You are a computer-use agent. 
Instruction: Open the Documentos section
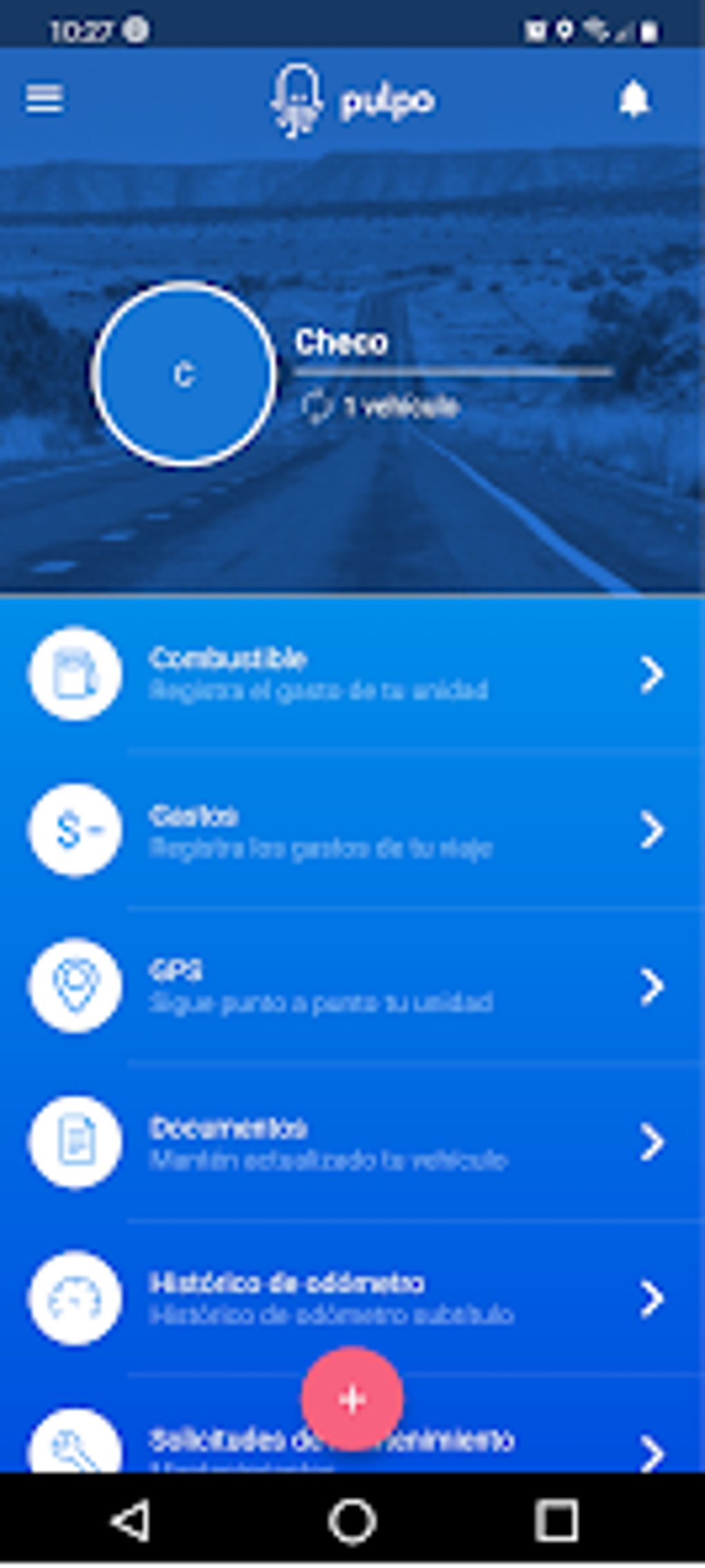[x=352, y=1142]
